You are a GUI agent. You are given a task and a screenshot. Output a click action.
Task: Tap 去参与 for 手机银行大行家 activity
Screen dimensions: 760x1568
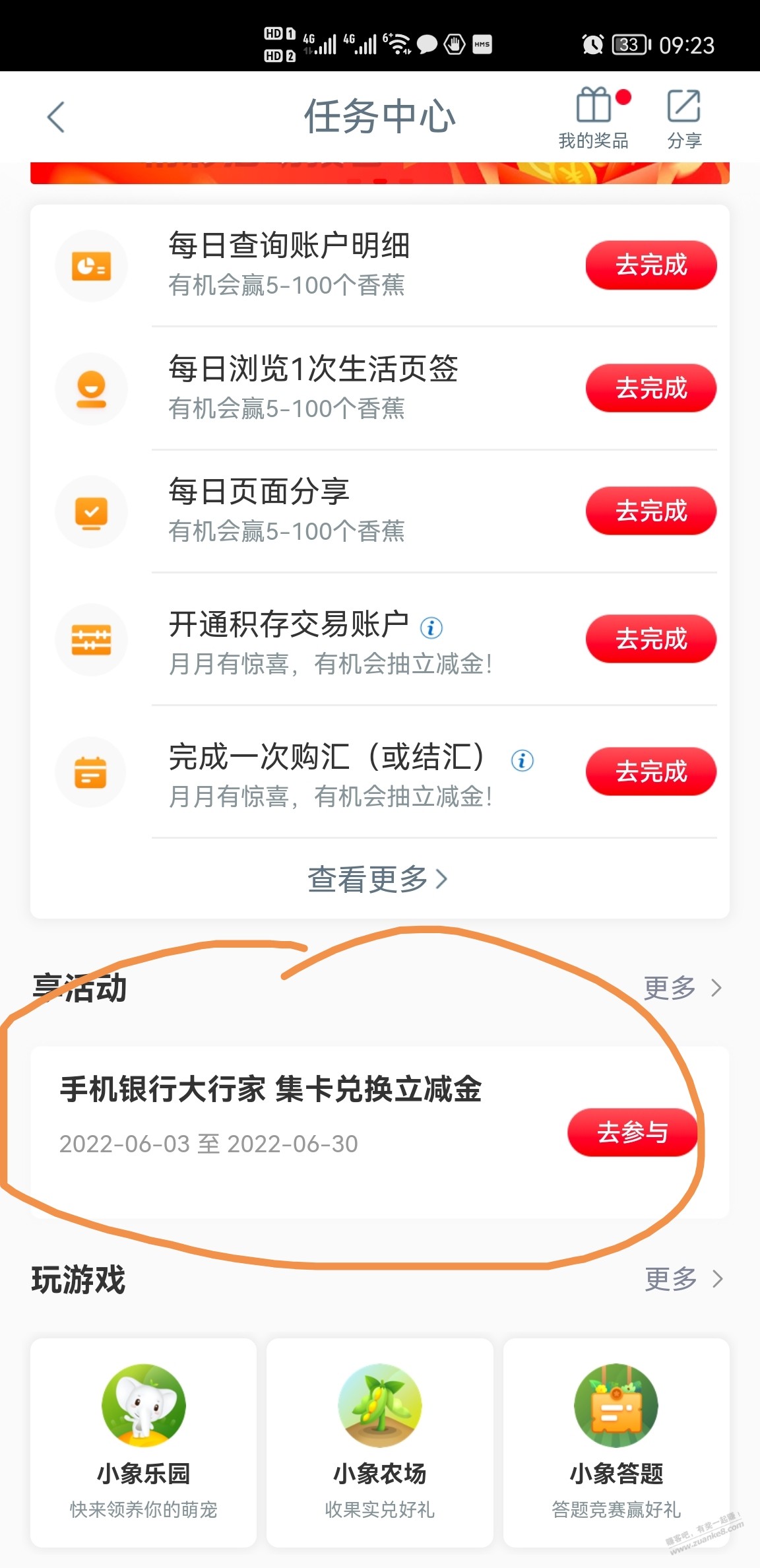tap(633, 1132)
